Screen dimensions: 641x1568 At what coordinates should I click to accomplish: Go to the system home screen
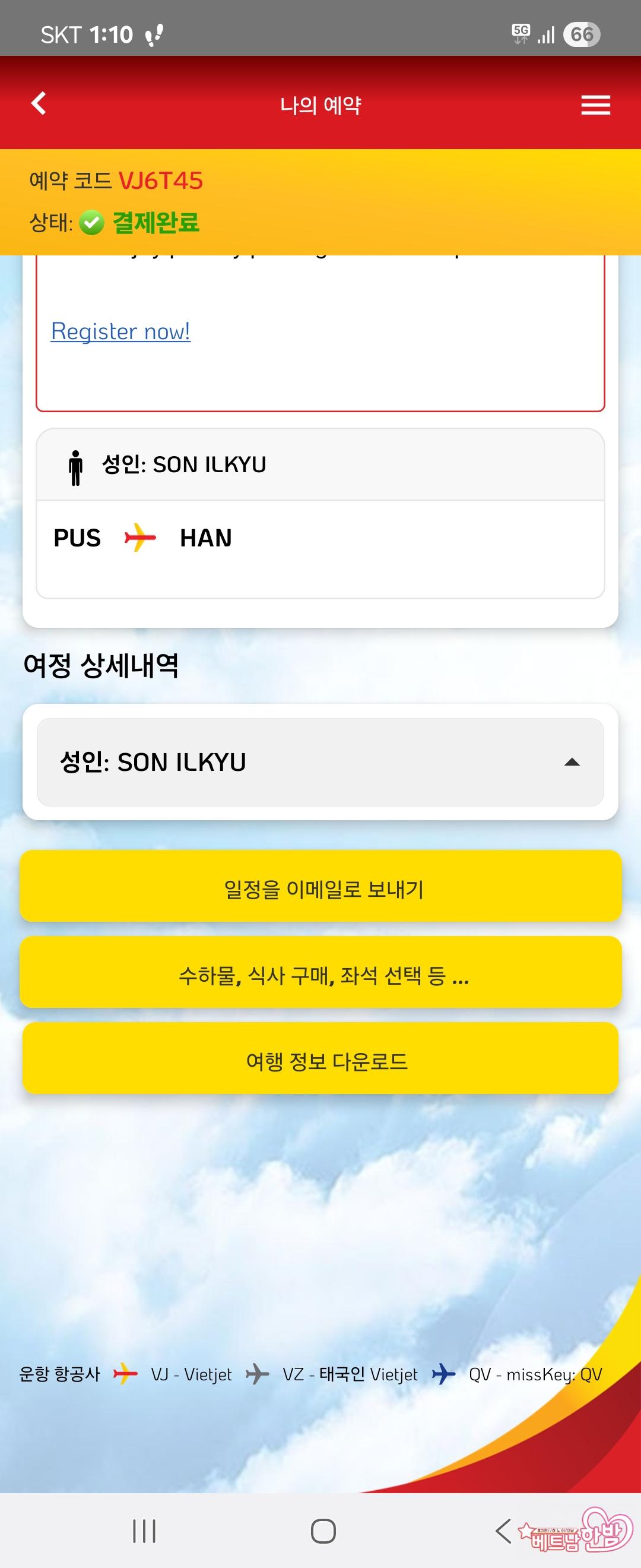coord(323,1530)
